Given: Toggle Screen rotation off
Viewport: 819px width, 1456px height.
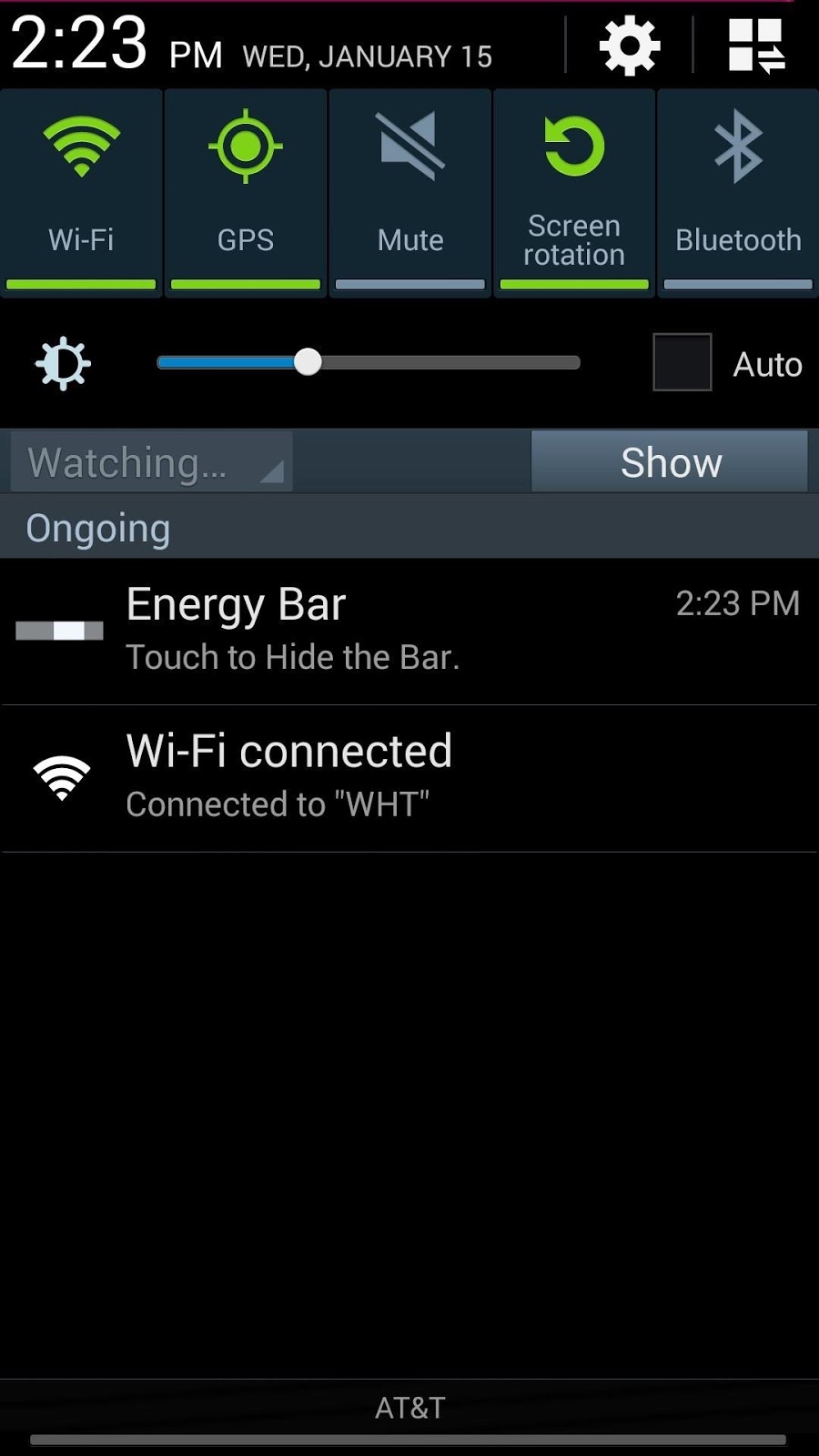Looking at the screenshot, I should pos(574,191).
